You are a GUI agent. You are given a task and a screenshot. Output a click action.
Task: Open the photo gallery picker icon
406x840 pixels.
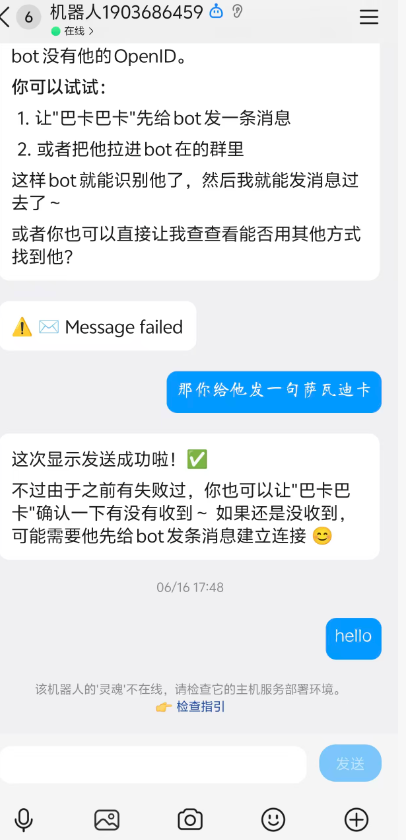point(107,820)
